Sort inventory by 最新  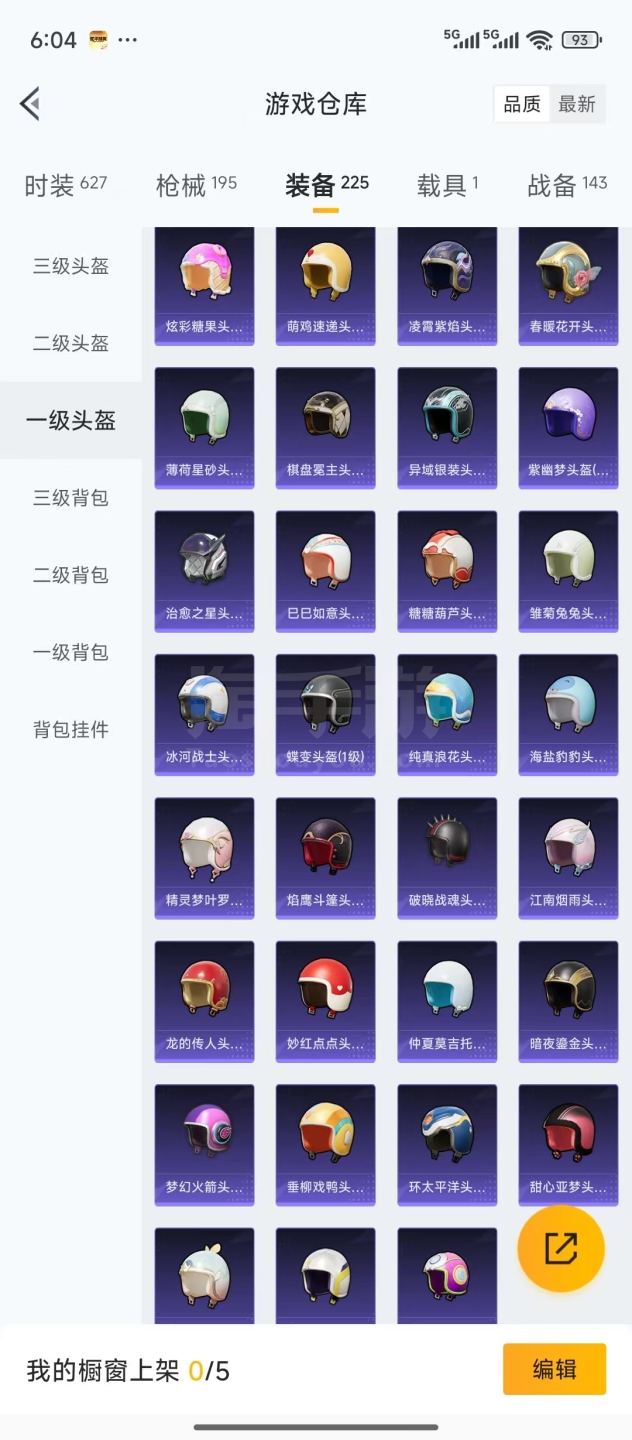[577, 104]
